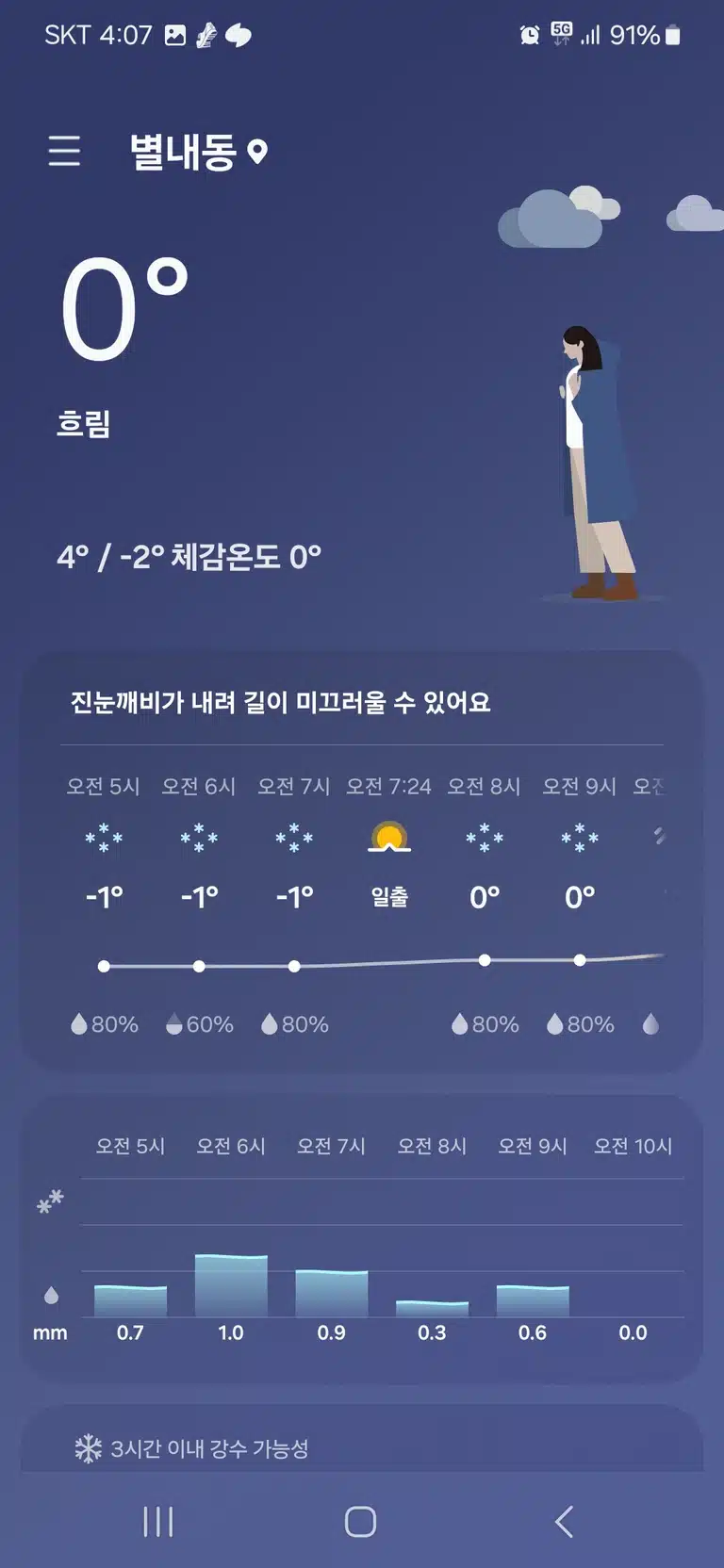Open the hourly forecast card
The height and width of the screenshot is (1568, 724).
(362, 861)
